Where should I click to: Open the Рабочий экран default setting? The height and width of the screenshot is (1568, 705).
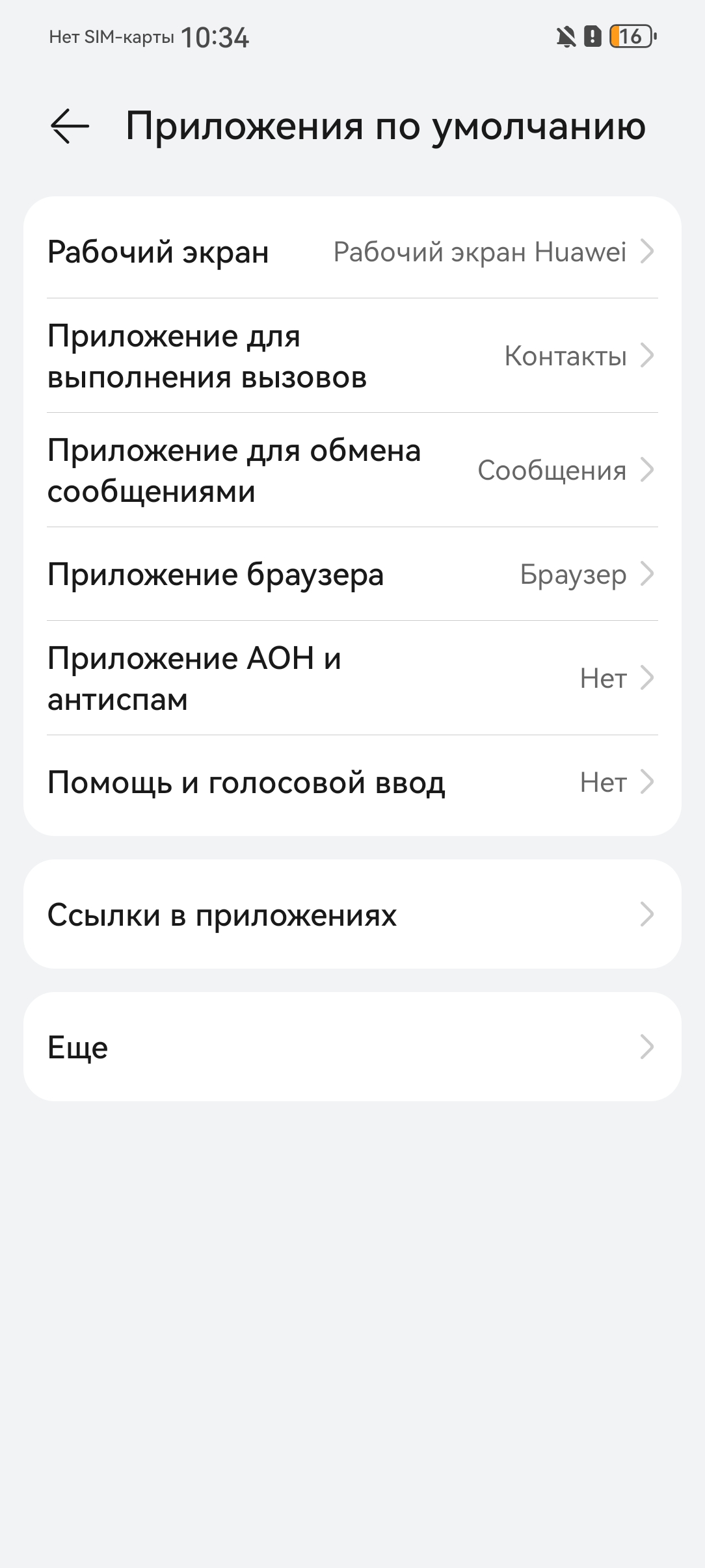click(352, 252)
